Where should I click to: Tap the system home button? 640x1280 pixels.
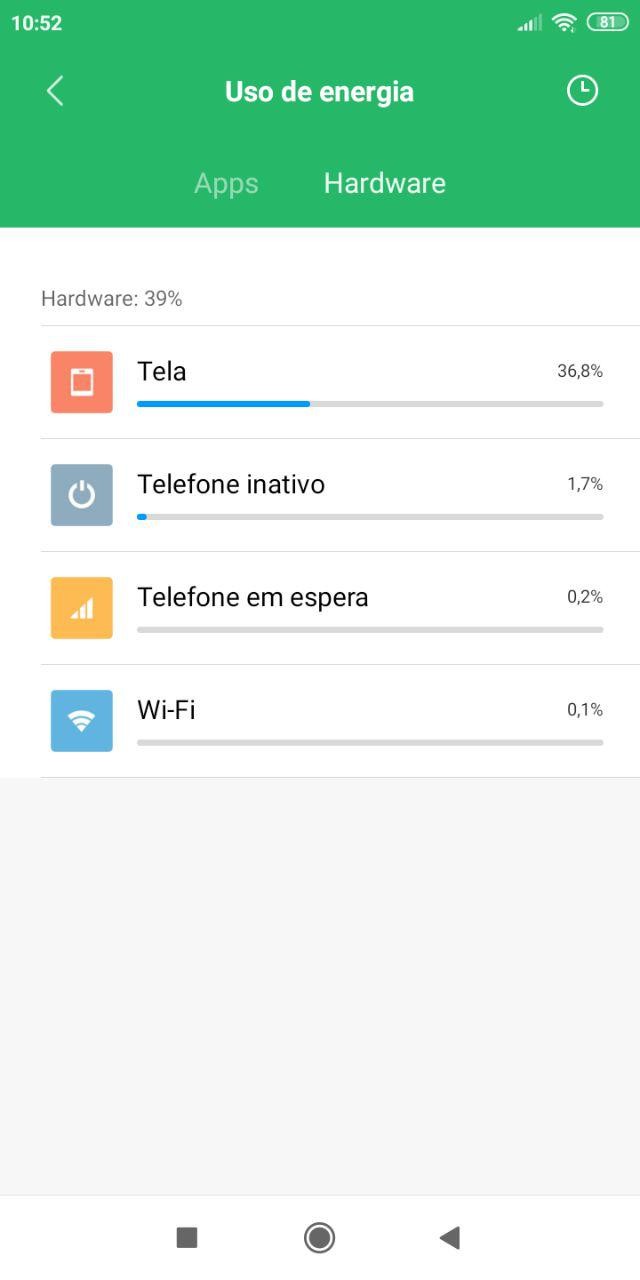319,1238
